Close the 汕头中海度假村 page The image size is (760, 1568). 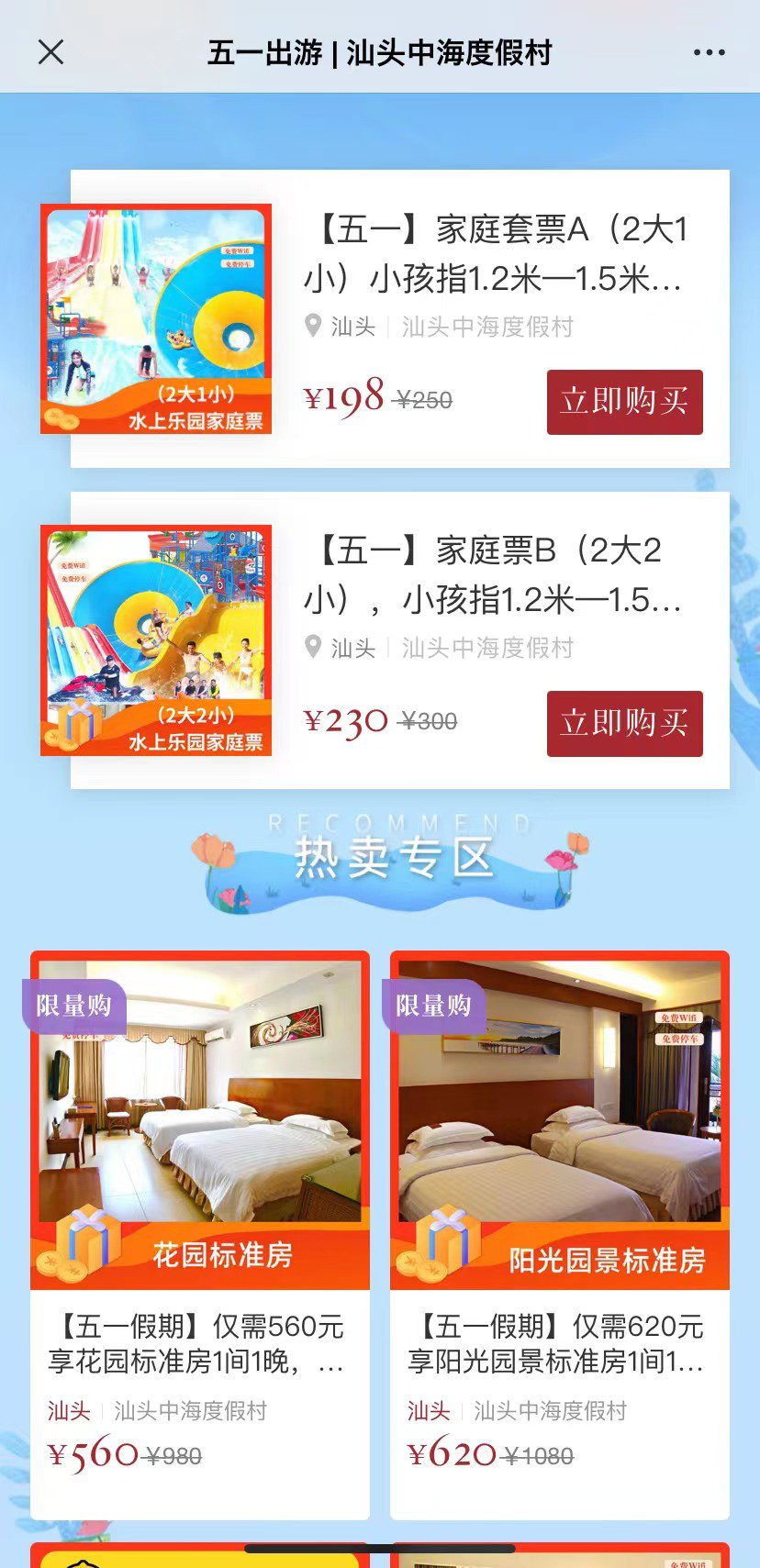(x=51, y=52)
